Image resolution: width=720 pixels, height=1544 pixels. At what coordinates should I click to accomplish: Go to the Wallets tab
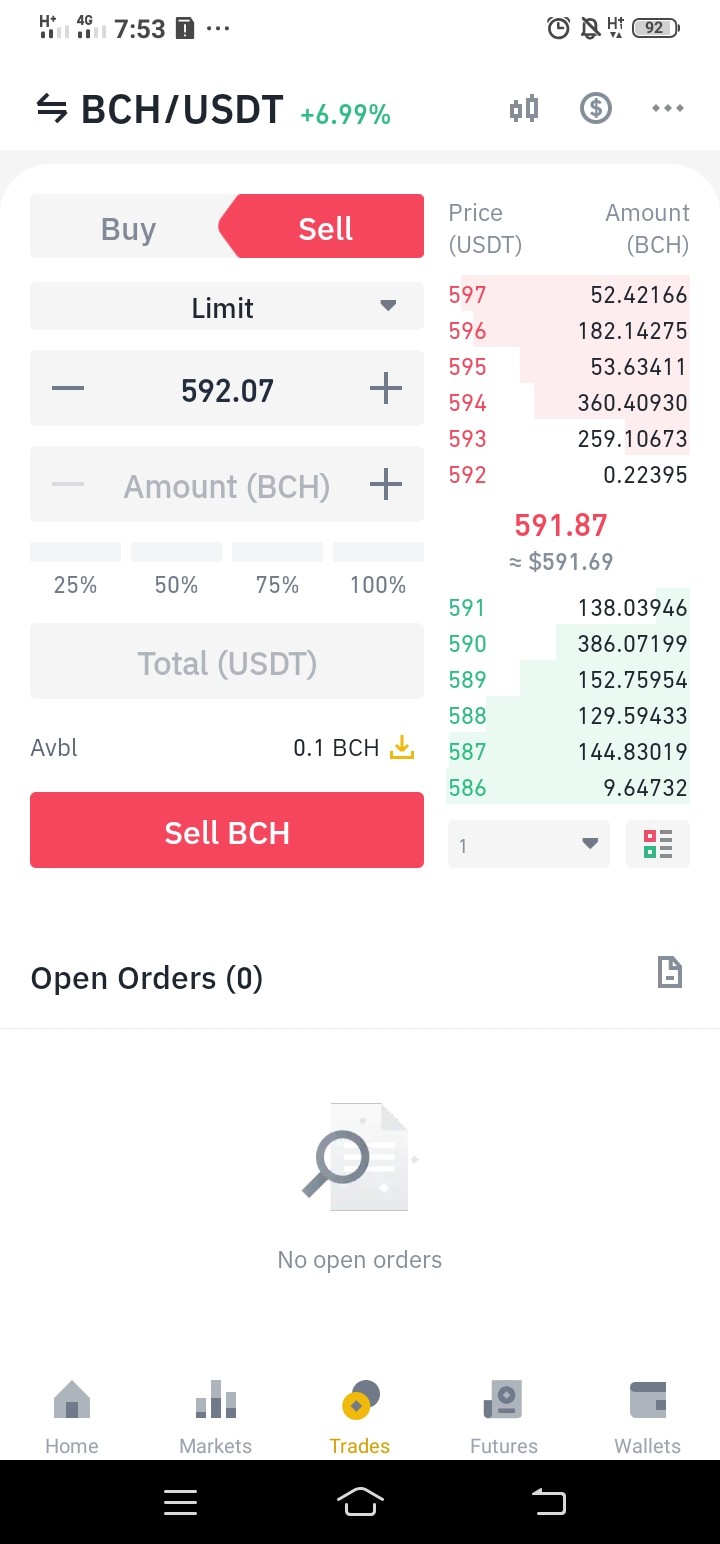coord(648,1418)
